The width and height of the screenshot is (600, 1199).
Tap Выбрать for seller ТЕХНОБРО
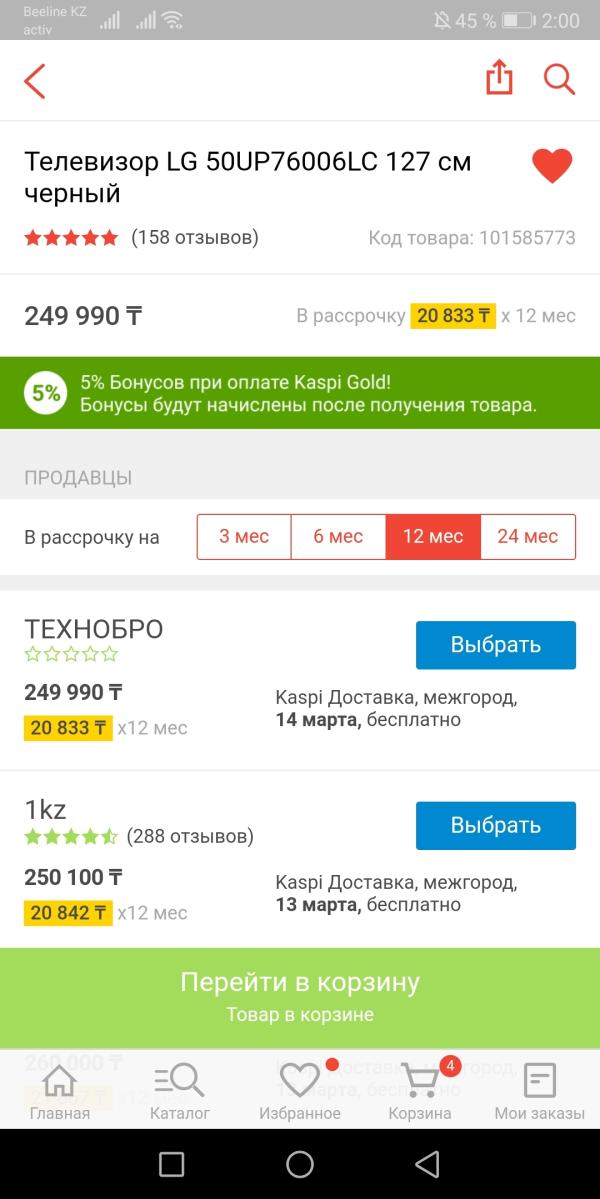pyautogui.click(x=496, y=645)
